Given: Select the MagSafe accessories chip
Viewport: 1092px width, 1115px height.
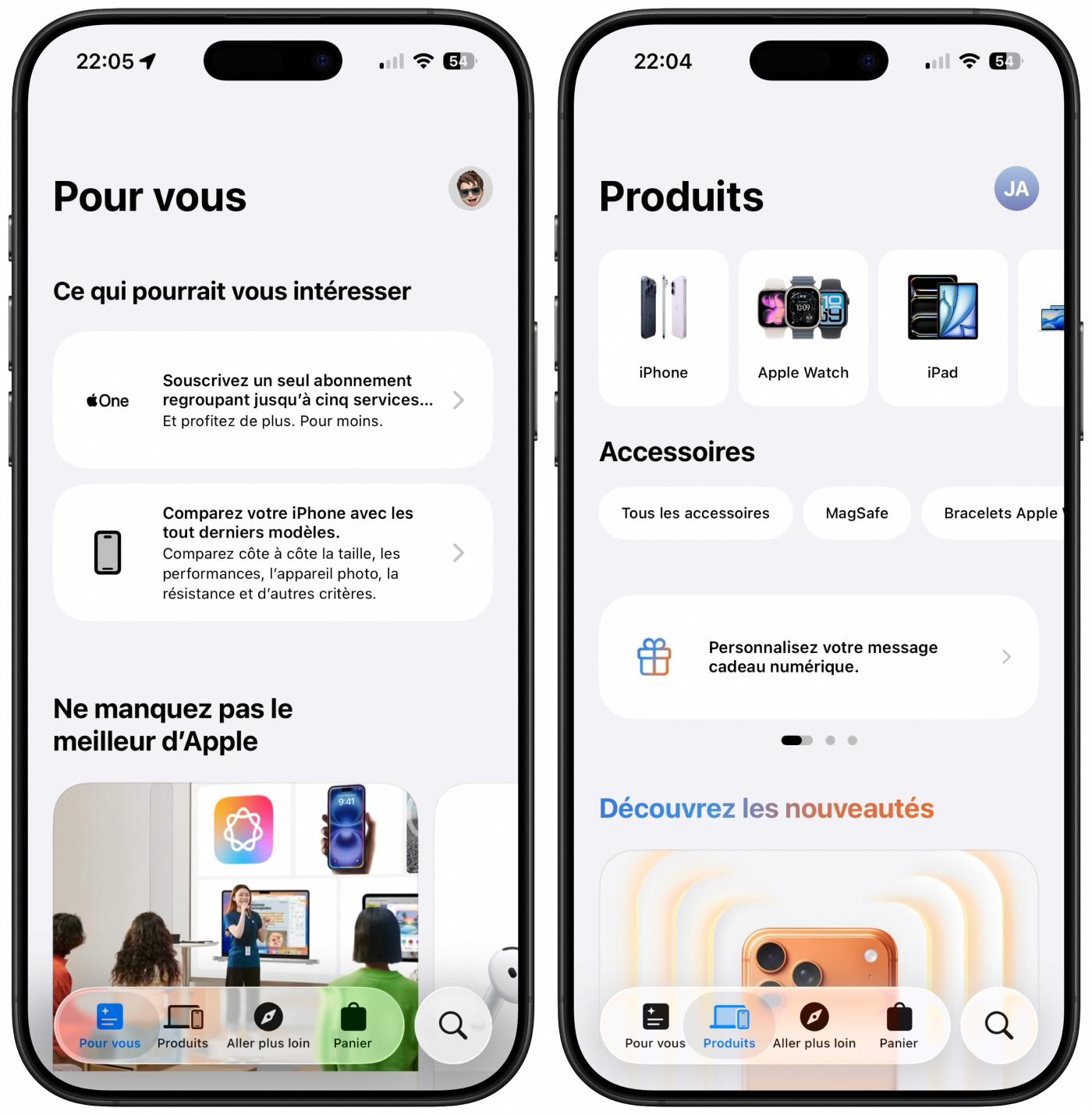Looking at the screenshot, I should coord(856,513).
